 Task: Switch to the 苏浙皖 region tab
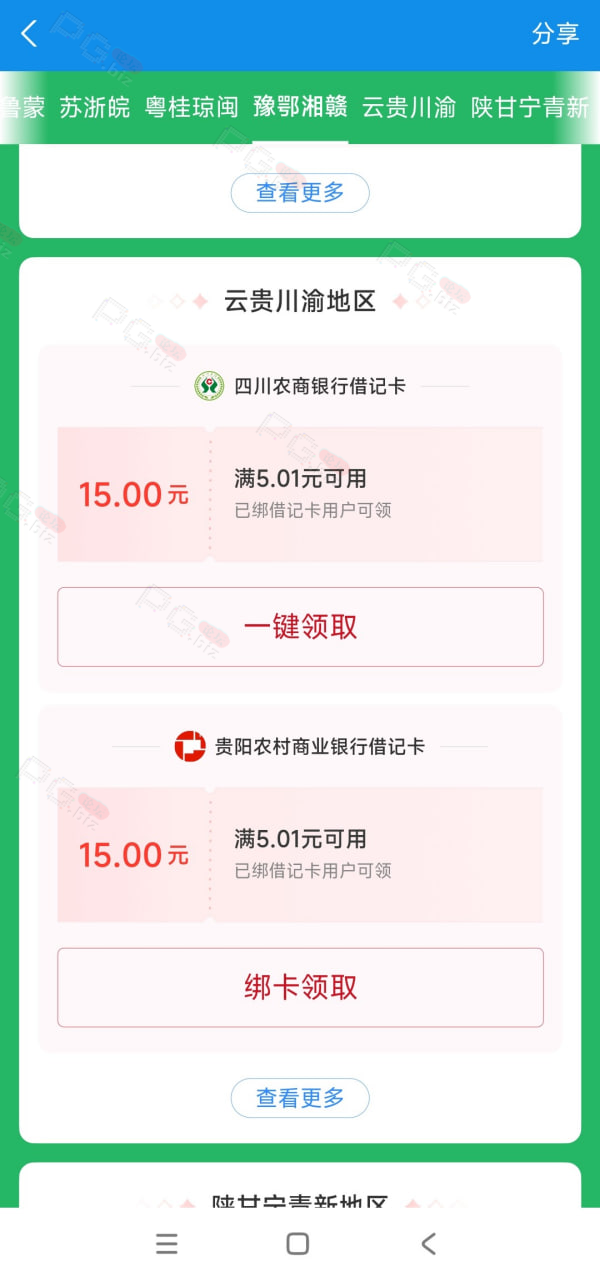95,107
